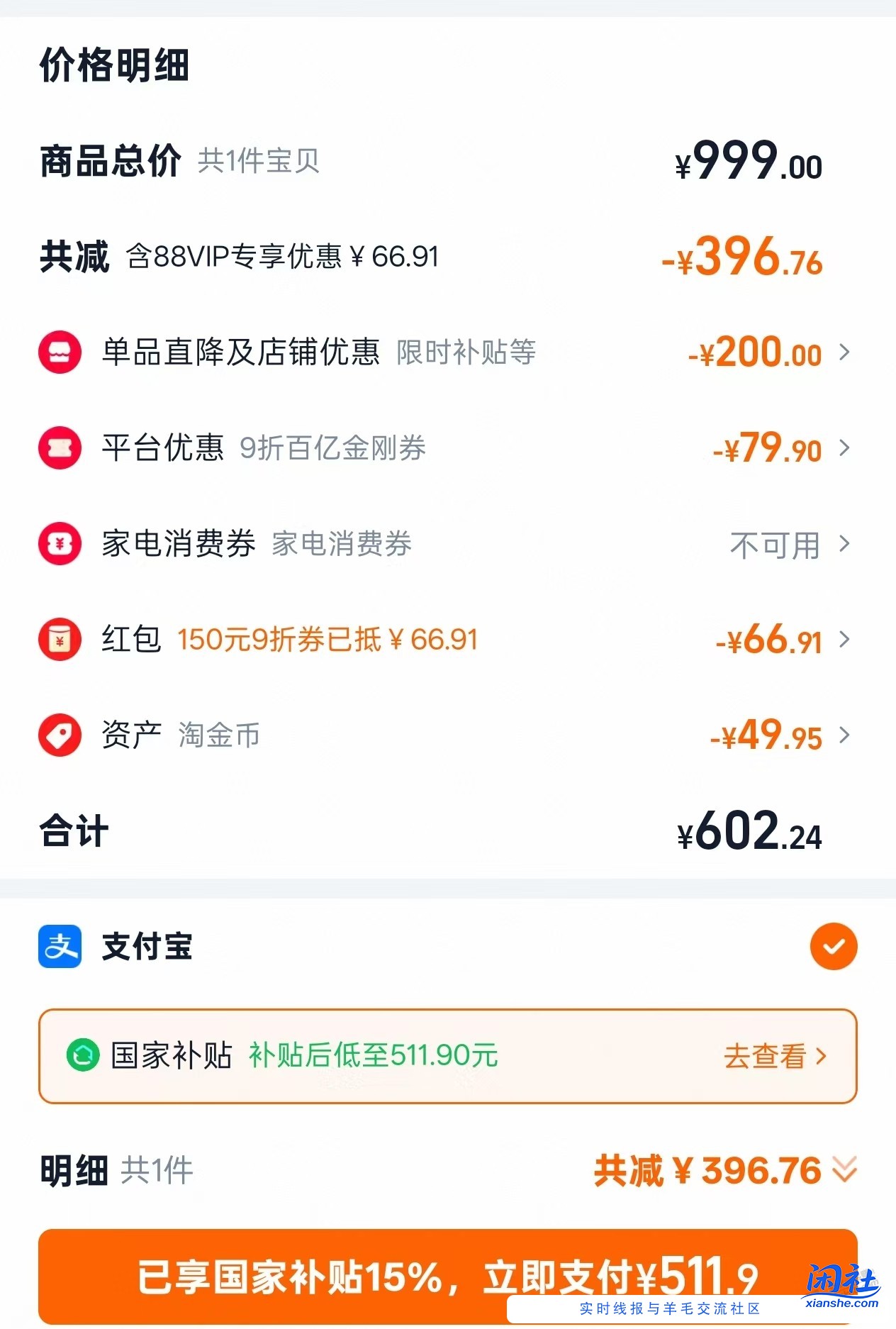Click the 资产 price-tag icon
Screen dimensions: 896x1329
click(60, 735)
